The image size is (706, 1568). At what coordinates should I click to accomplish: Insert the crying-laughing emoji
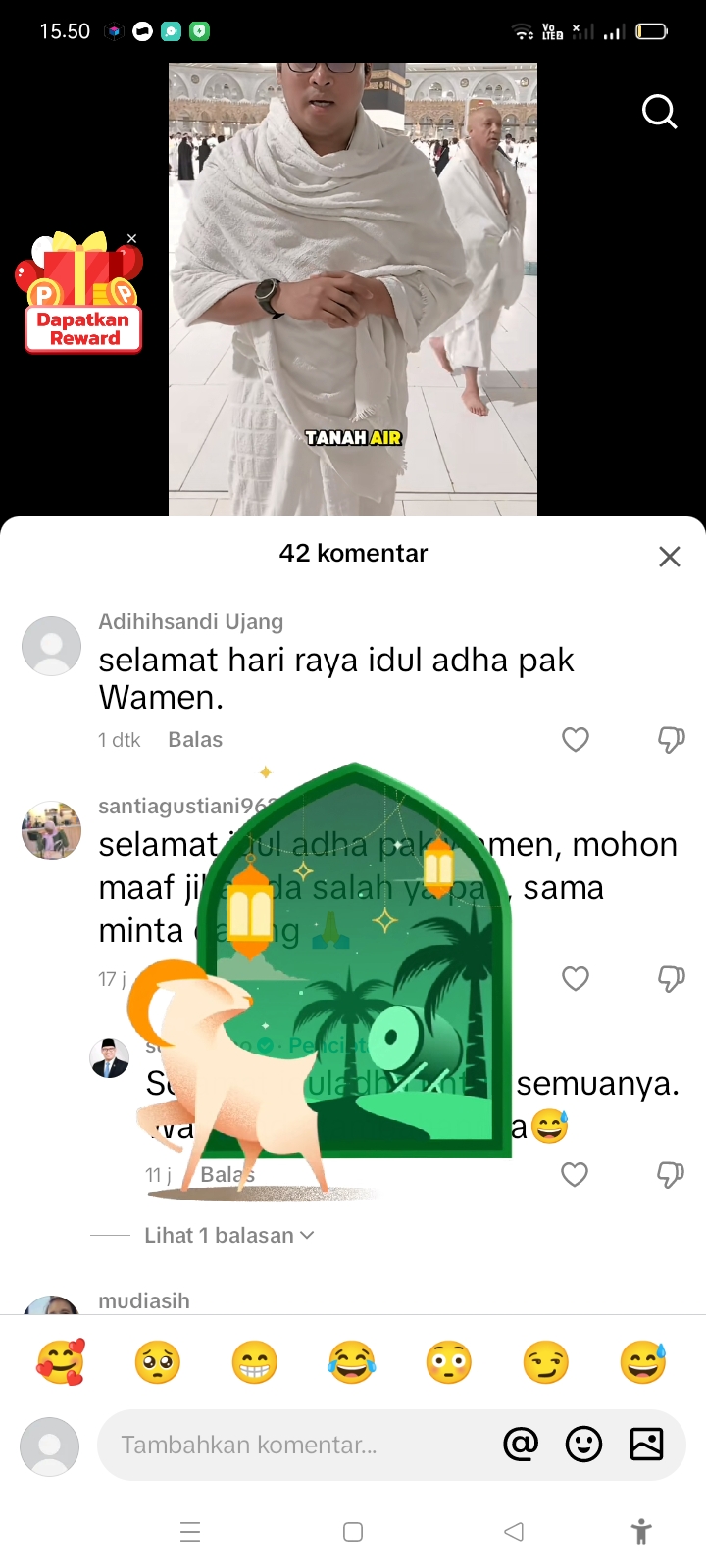click(x=352, y=1362)
